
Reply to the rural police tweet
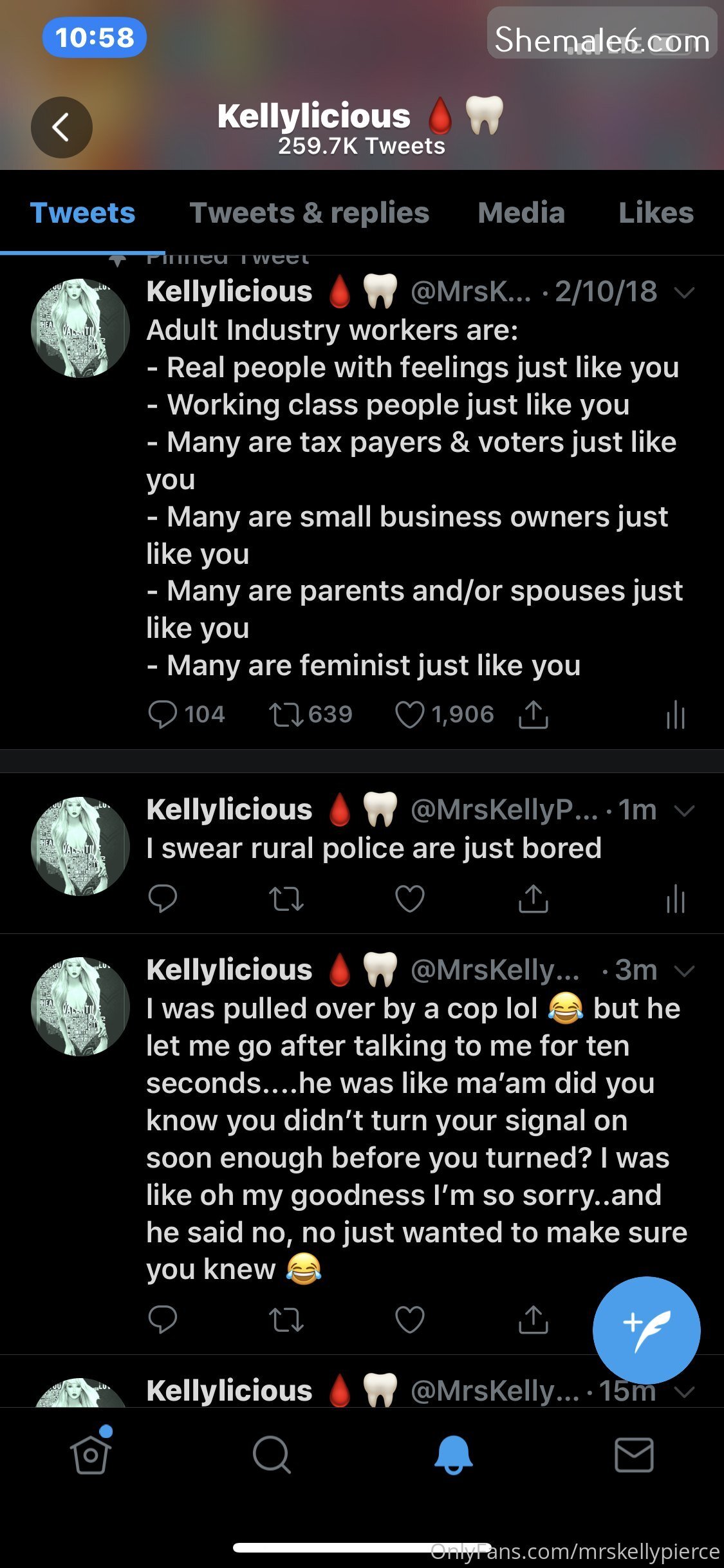pyautogui.click(x=162, y=899)
